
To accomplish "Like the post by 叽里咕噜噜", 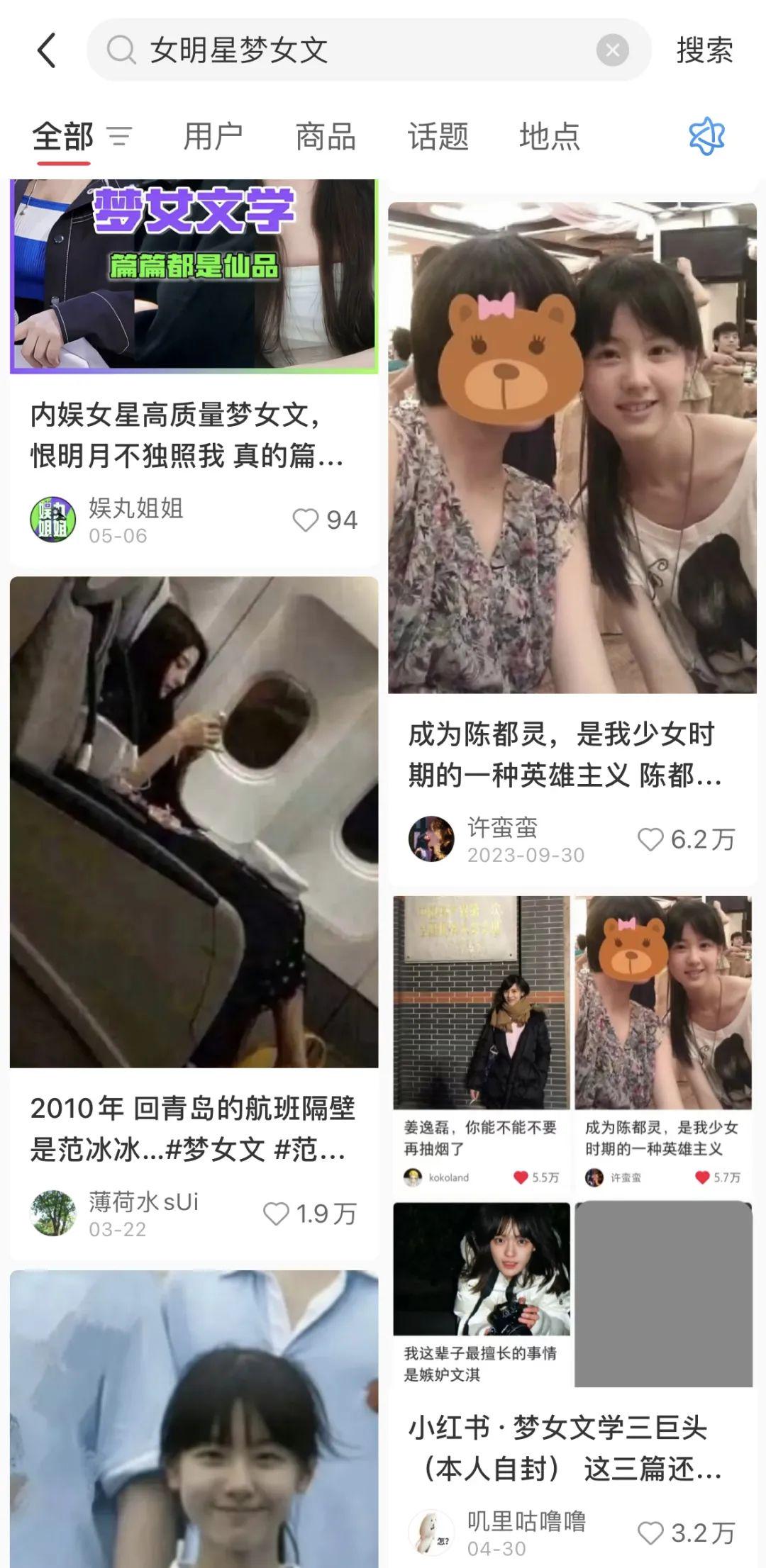I will pos(650,1533).
